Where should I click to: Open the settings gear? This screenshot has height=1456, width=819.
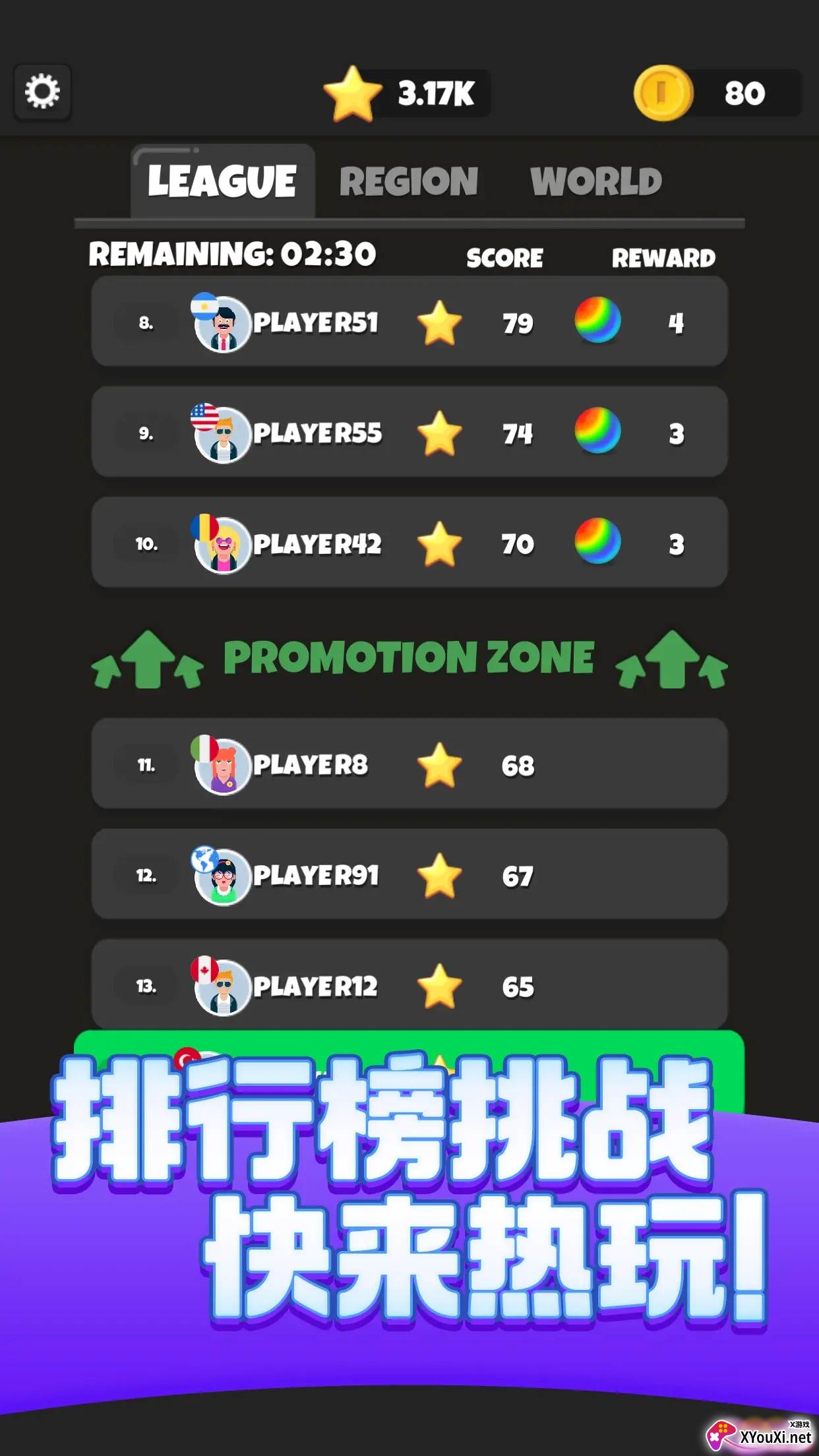pyautogui.click(x=42, y=92)
